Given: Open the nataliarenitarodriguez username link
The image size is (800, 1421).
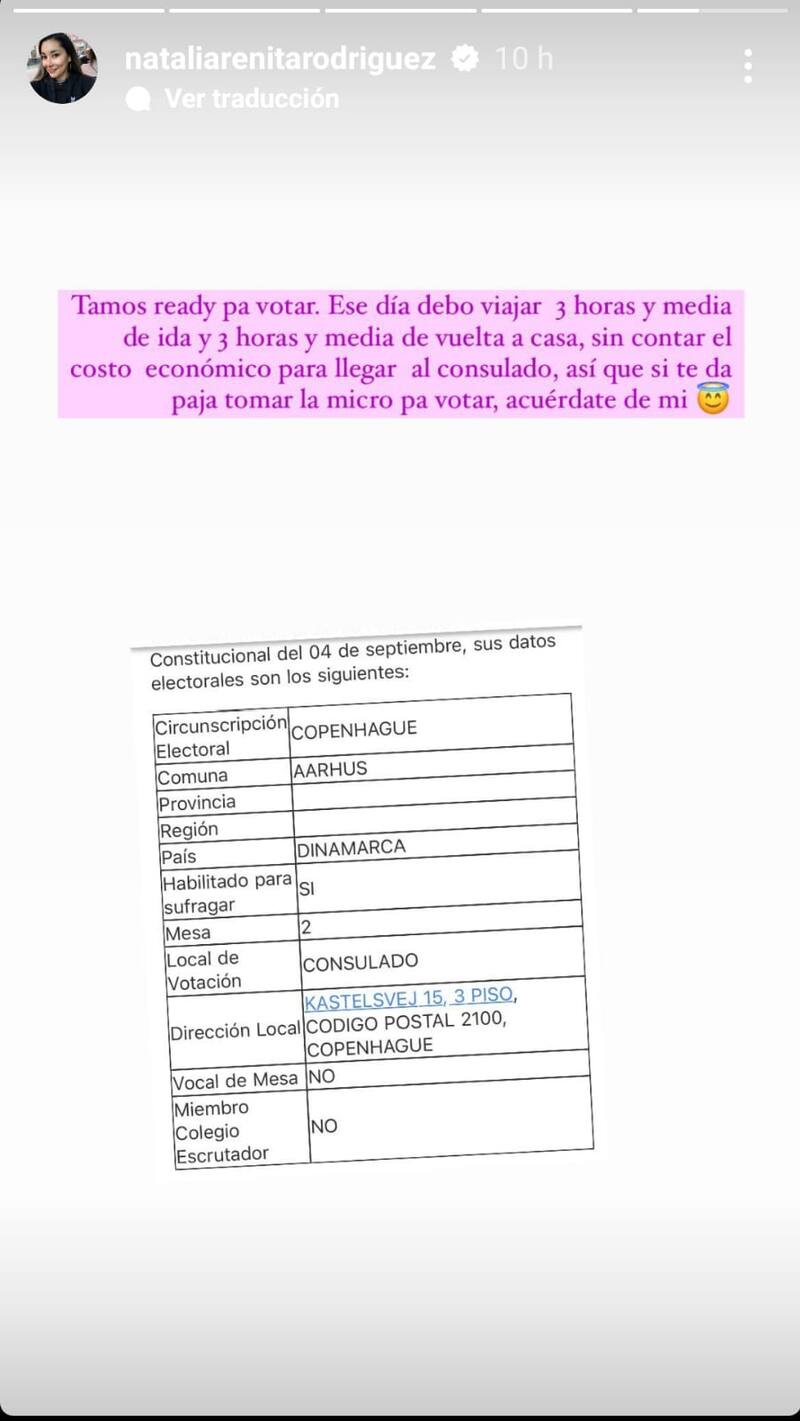Looking at the screenshot, I should (x=280, y=59).
